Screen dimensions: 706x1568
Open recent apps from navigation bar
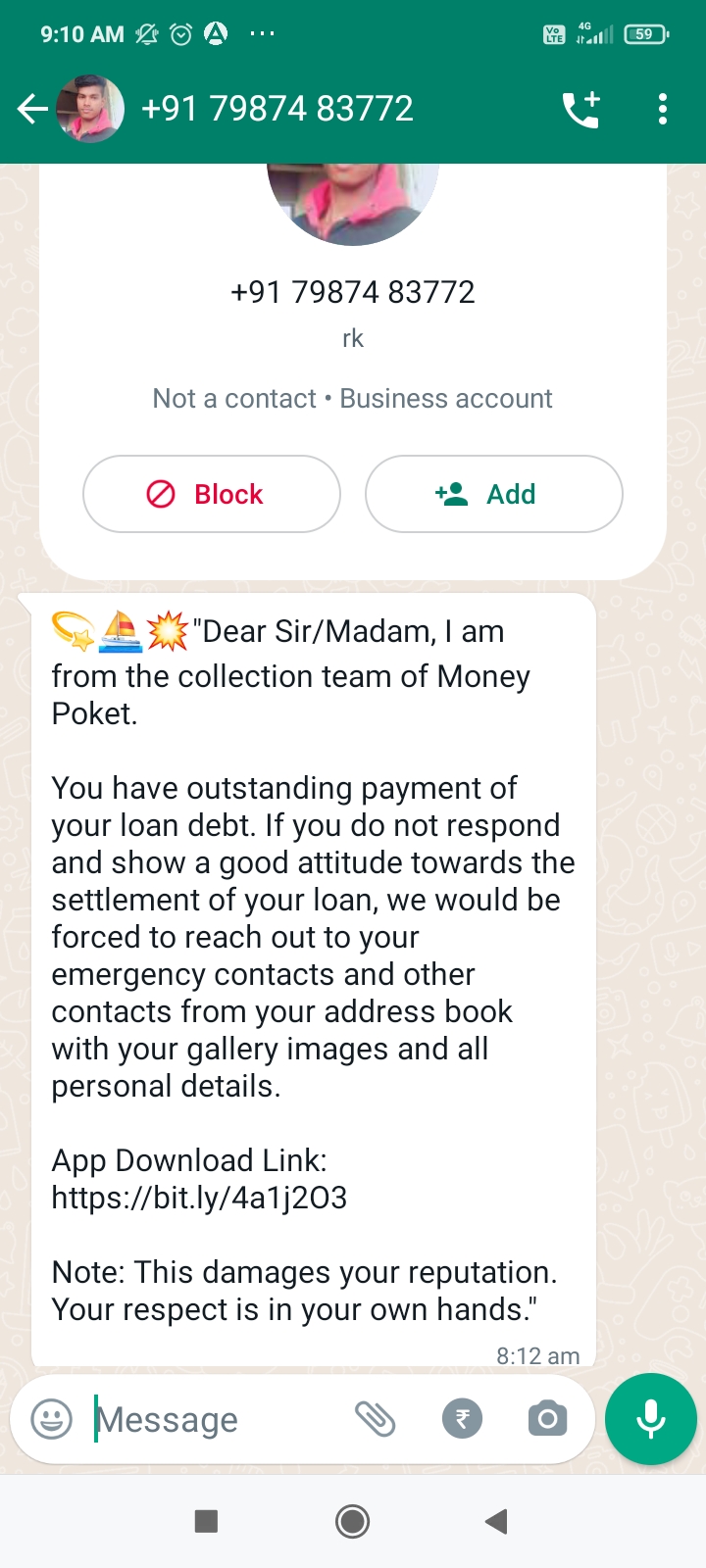(x=206, y=1521)
